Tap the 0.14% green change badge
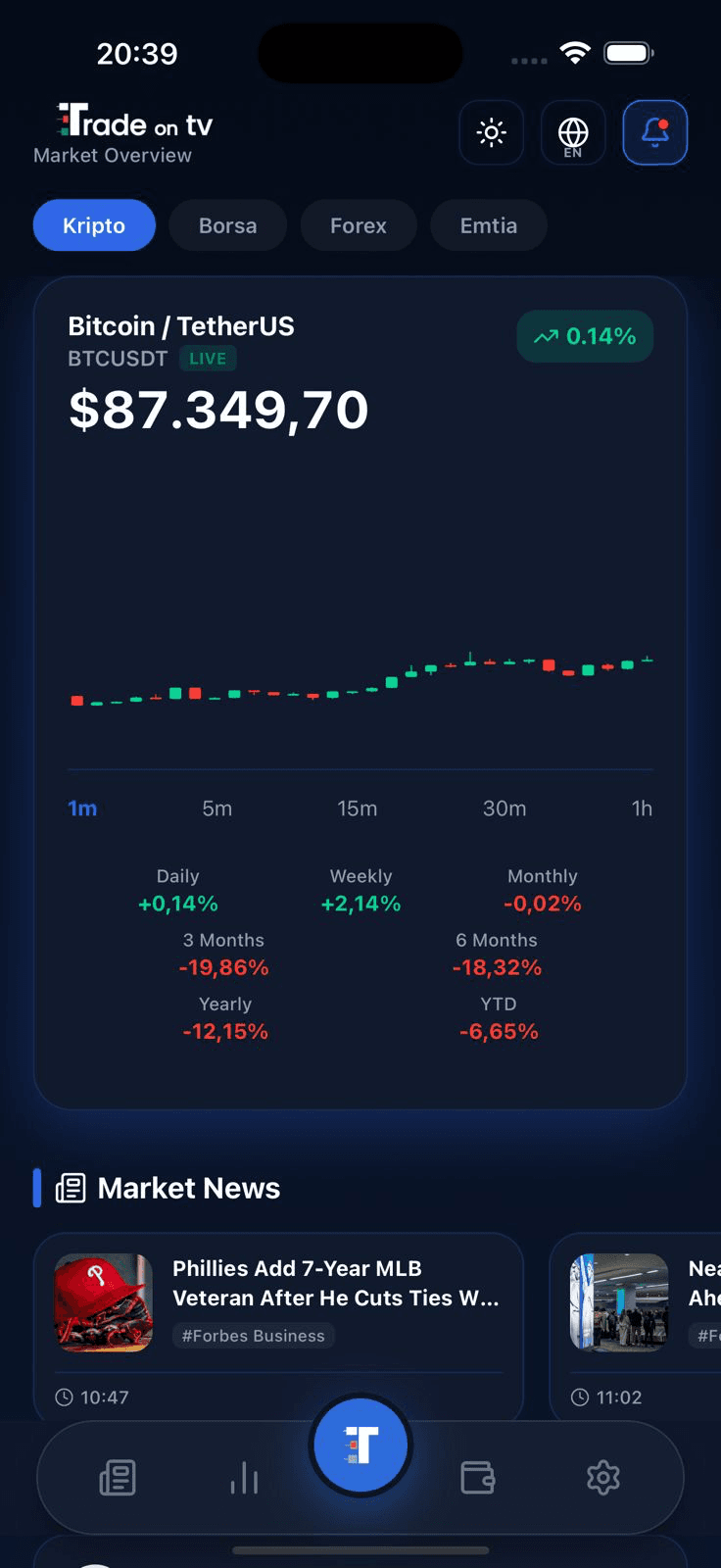The width and height of the screenshot is (721, 1568). click(x=585, y=335)
